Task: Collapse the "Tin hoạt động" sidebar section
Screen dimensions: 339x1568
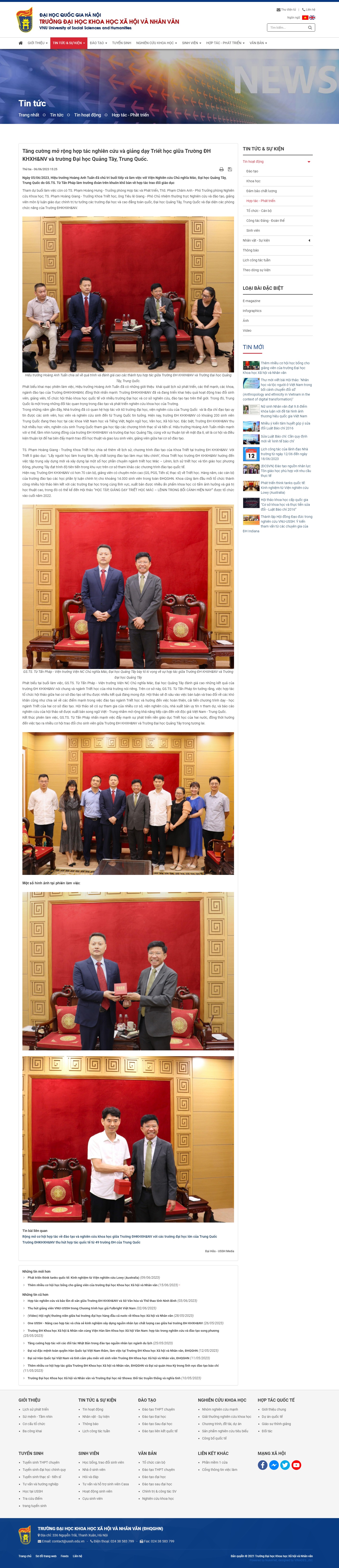Action: click(309, 162)
